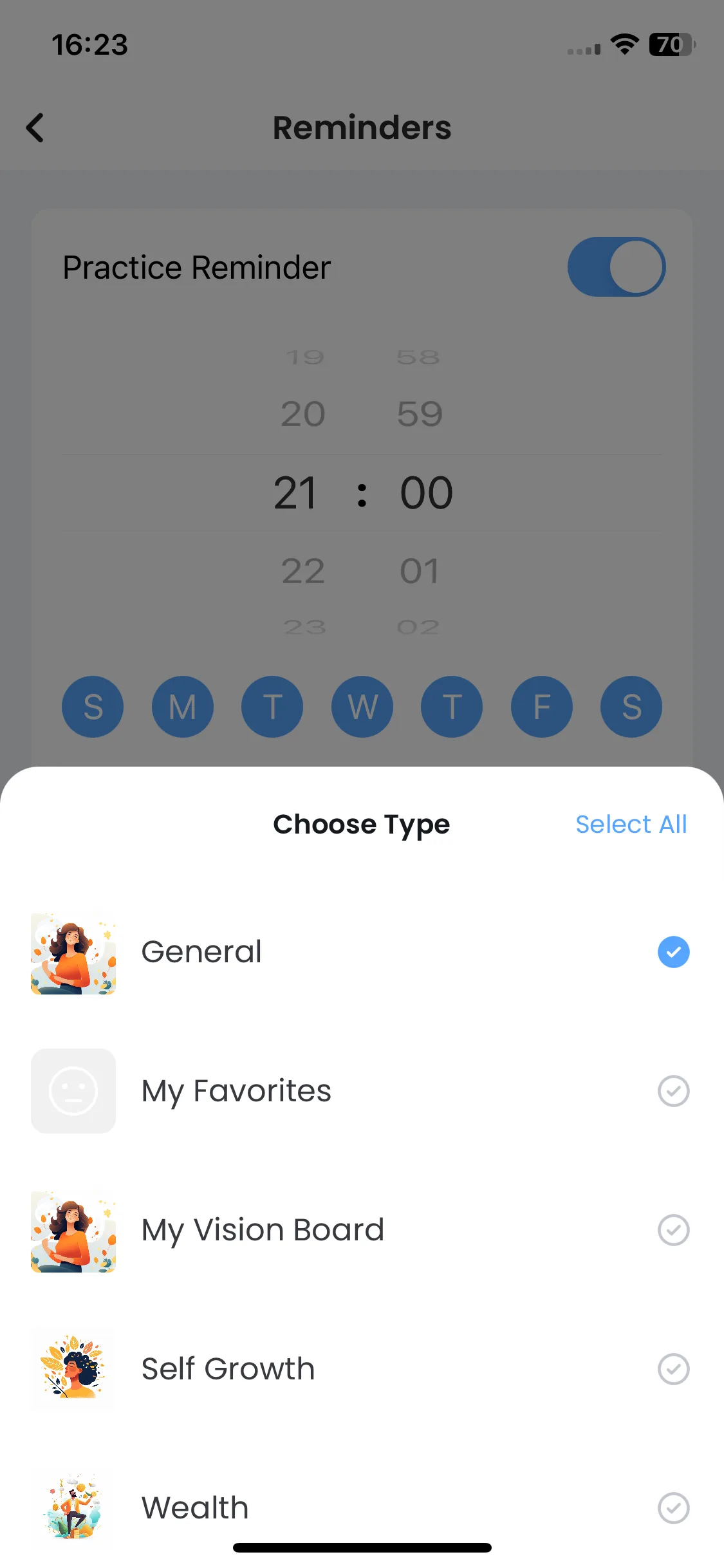
Task: Tap Select All link
Action: pyautogui.click(x=631, y=825)
